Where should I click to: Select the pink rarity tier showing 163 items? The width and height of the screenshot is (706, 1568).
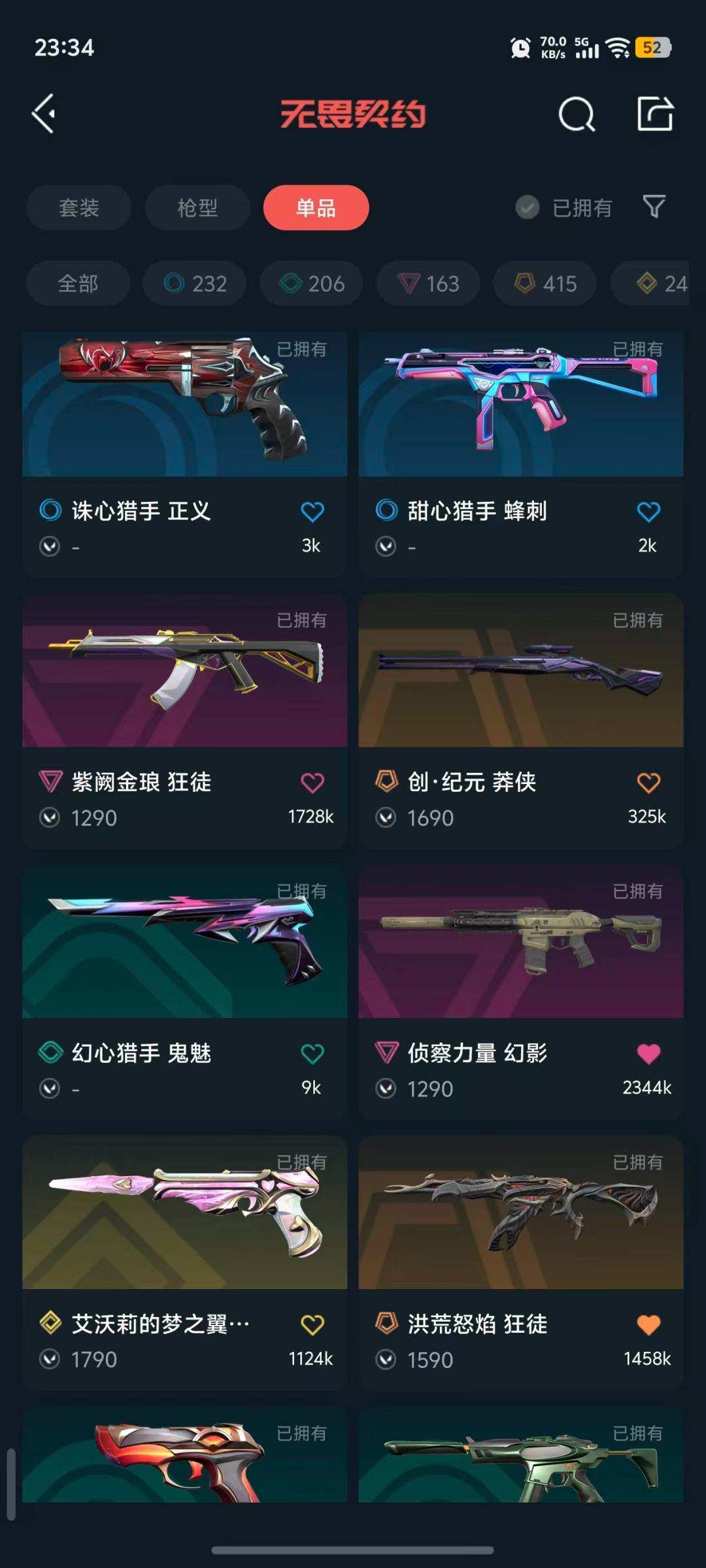click(428, 283)
